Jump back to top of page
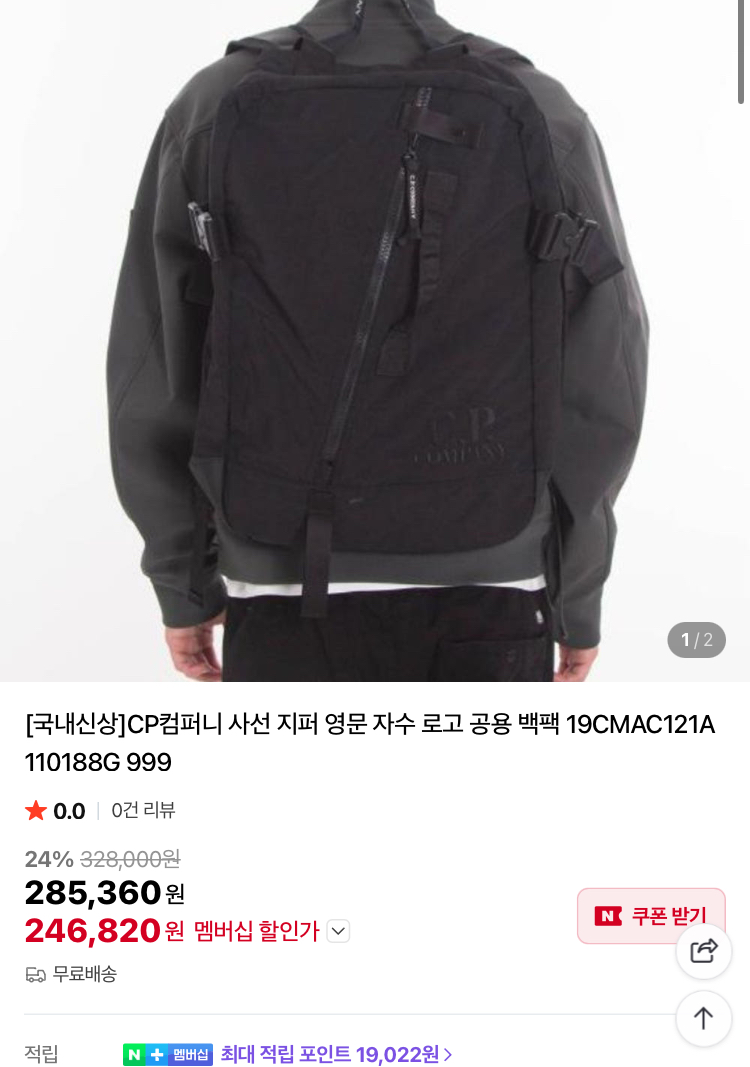This screenshot has height=1067, width=750. click(x=704, y=1018)
